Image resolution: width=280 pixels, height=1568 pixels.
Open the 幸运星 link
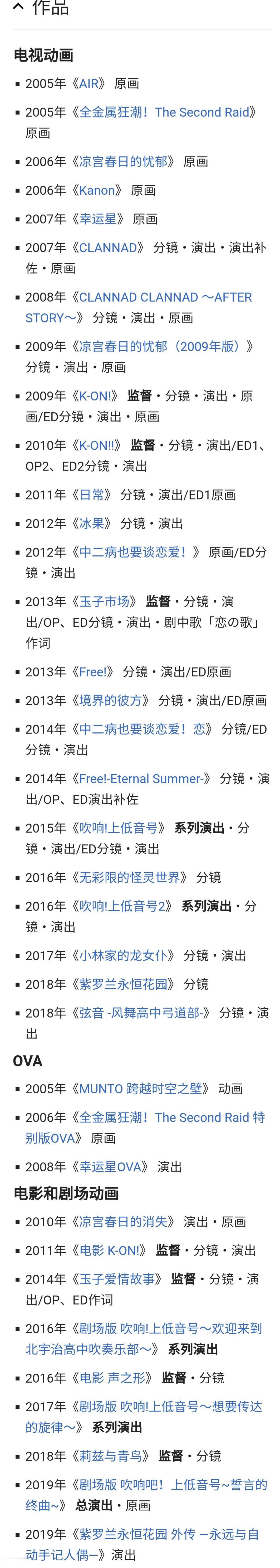click(98, 219)
